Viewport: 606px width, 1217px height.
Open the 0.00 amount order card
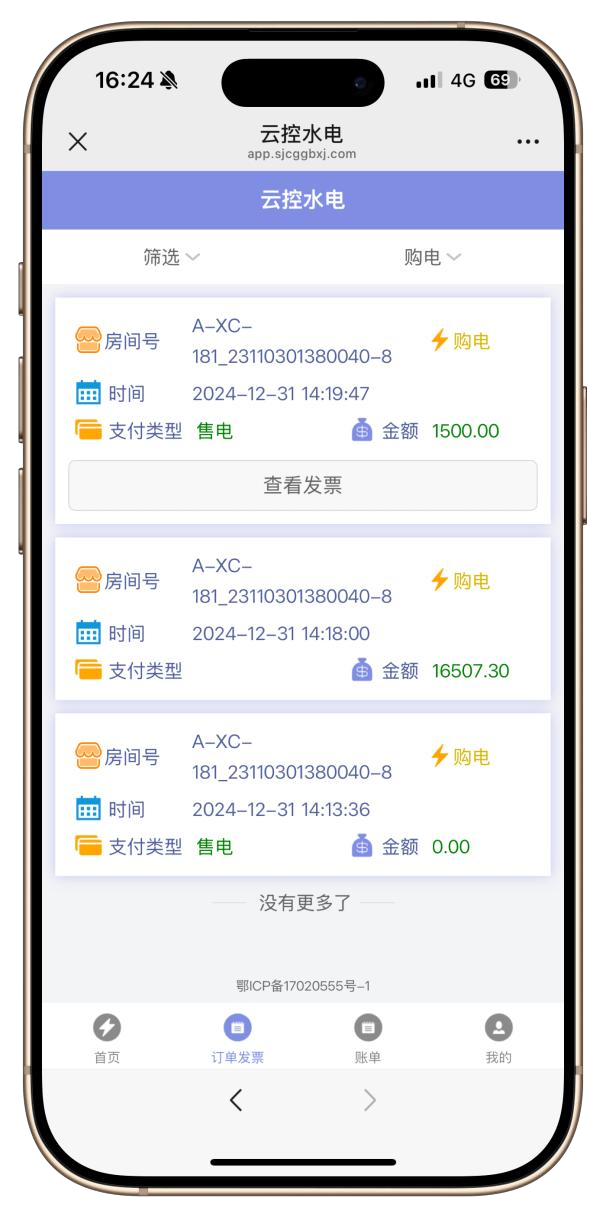[302, 795]
